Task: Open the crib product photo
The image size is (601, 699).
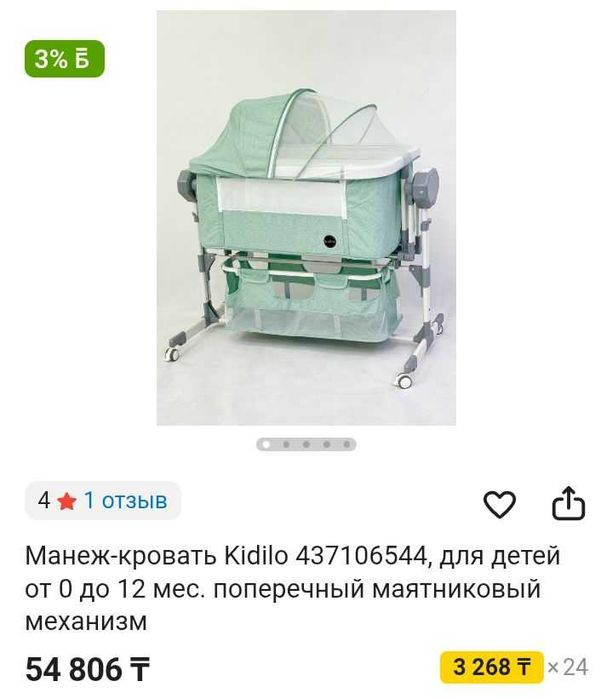Action: point(306,218)
